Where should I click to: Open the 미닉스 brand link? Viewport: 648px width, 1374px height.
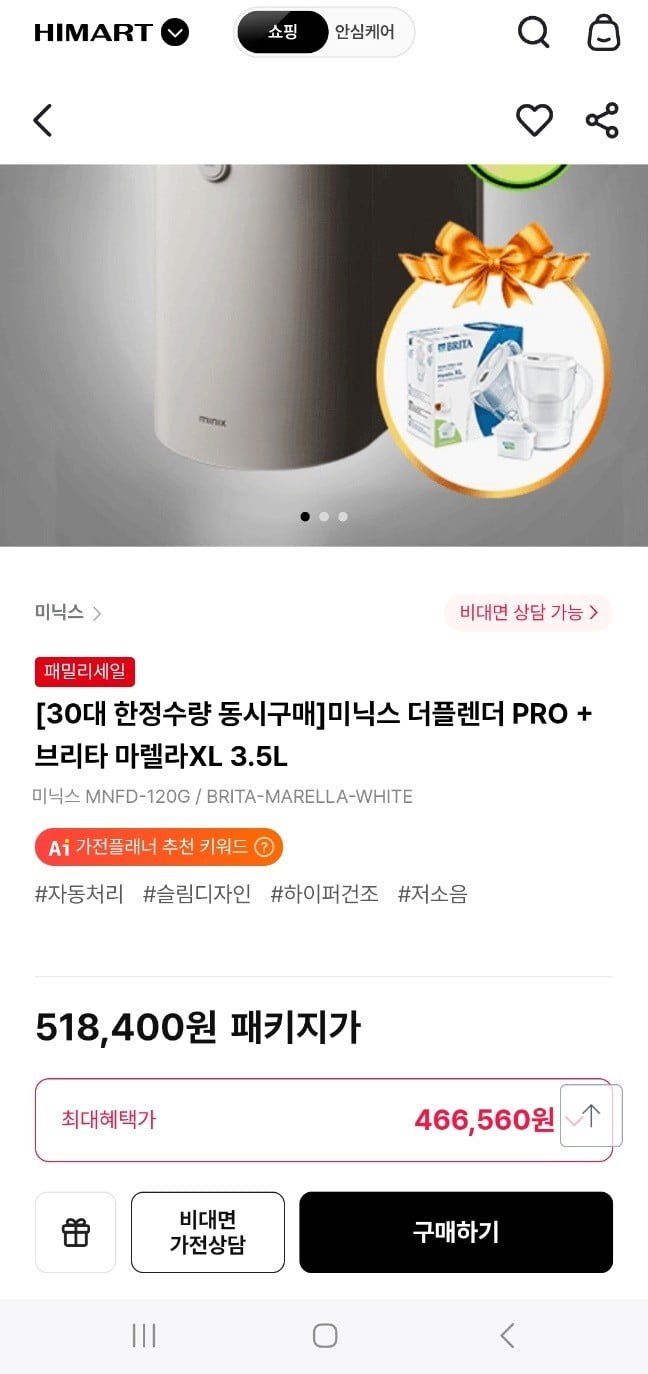pos(68,613)
